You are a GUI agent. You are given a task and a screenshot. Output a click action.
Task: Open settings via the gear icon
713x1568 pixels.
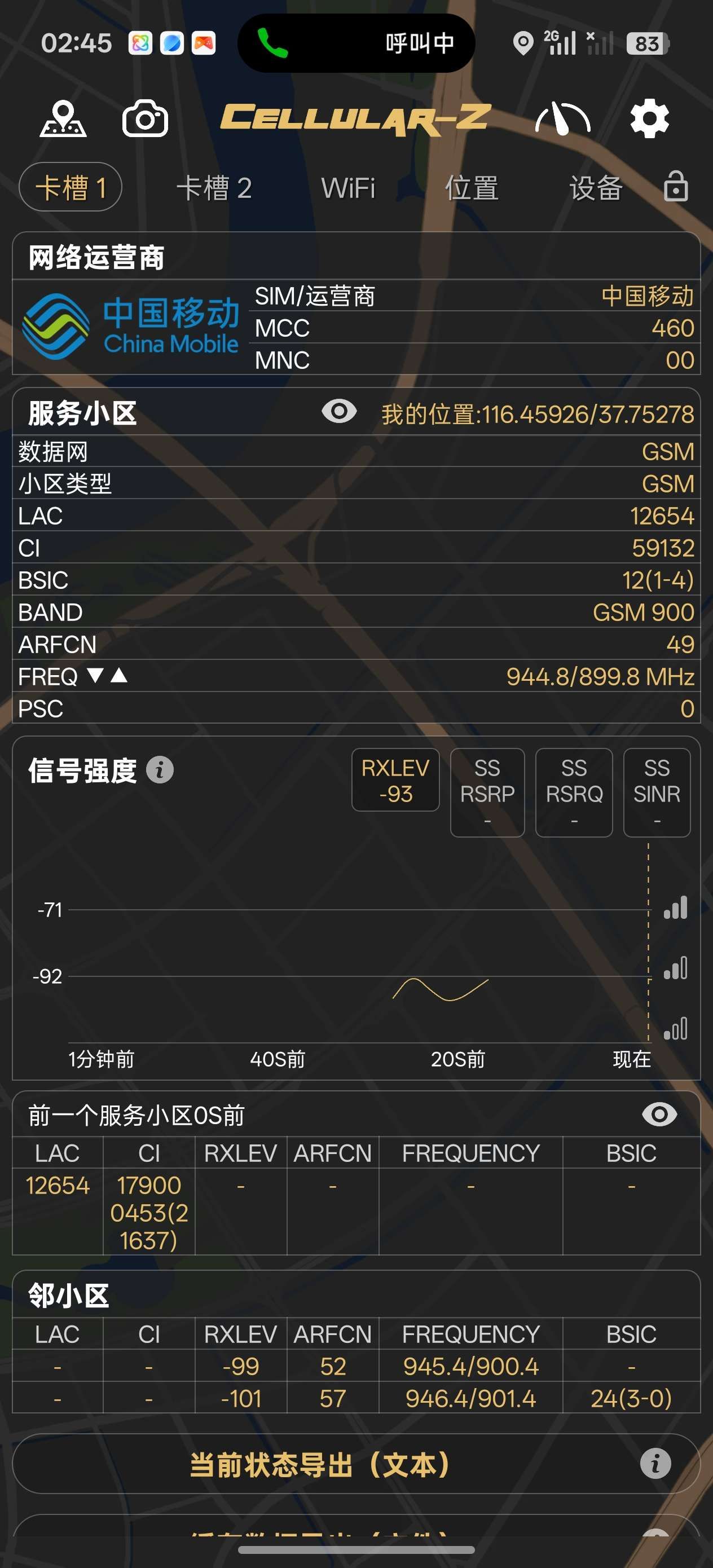point(649,118)
